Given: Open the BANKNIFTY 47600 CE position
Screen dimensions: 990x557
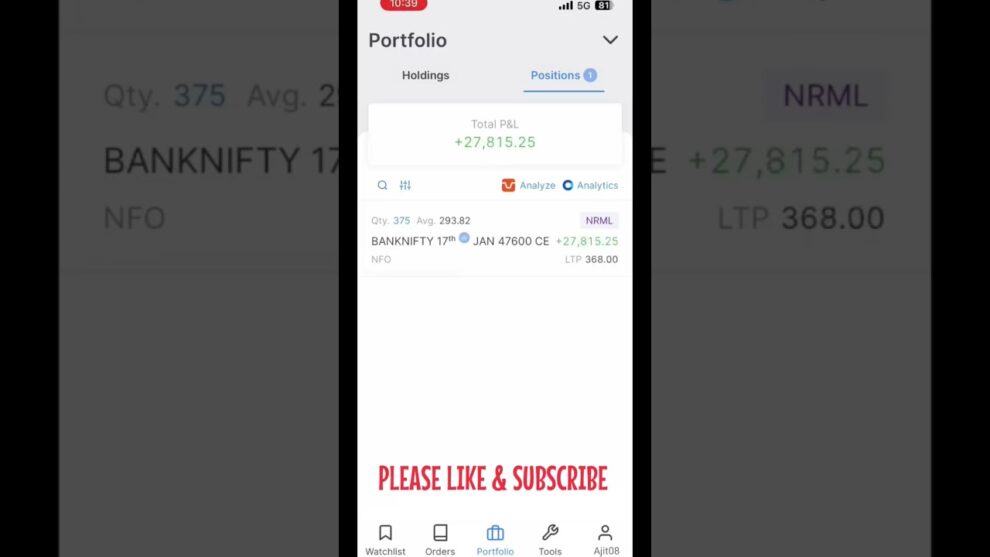Looking at the screenshot, I should (x=494, y=241).
